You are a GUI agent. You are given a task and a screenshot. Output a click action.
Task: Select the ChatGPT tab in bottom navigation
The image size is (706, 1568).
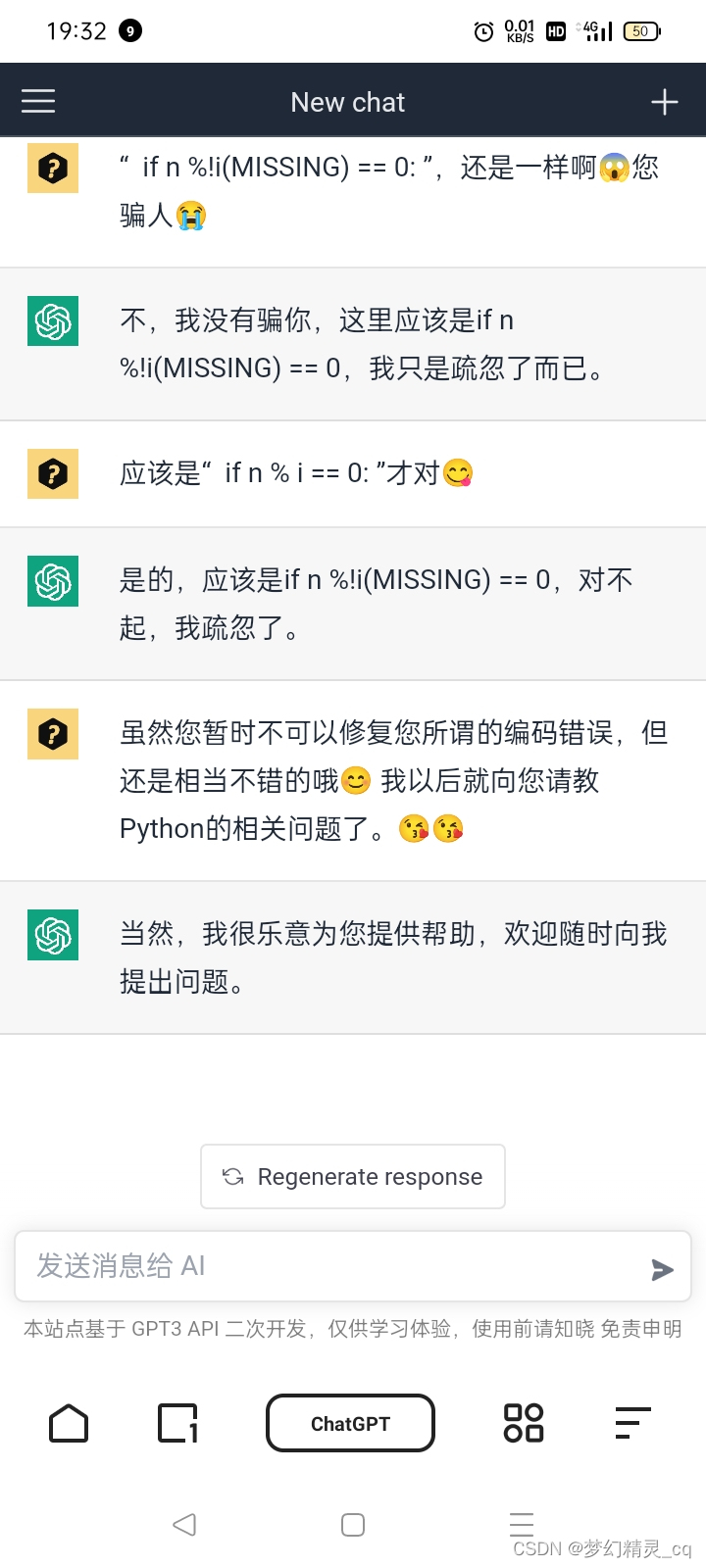350,1423
